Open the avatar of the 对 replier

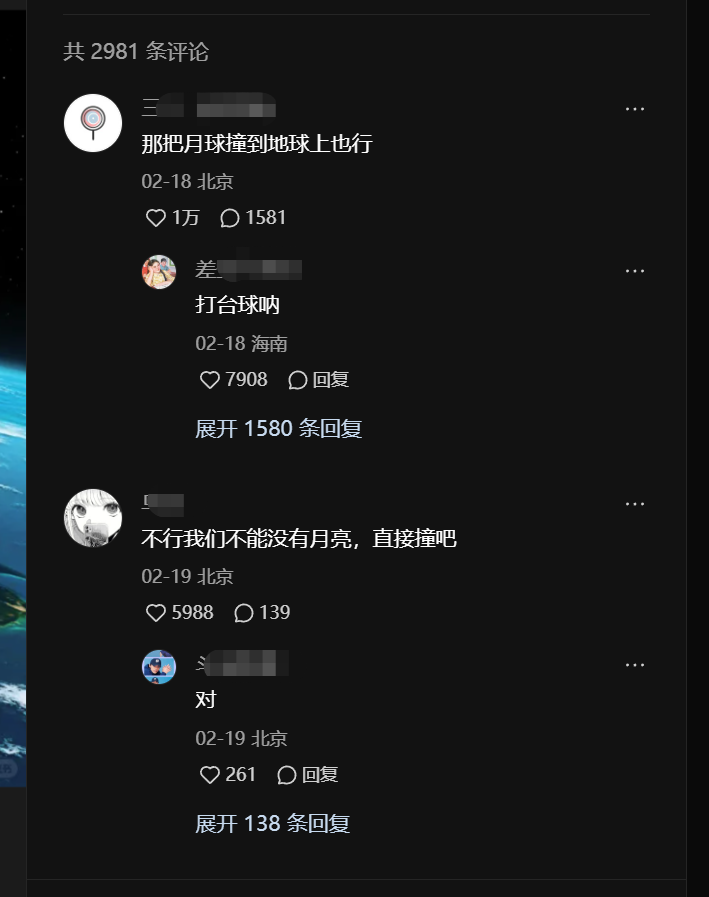(159, 667)
